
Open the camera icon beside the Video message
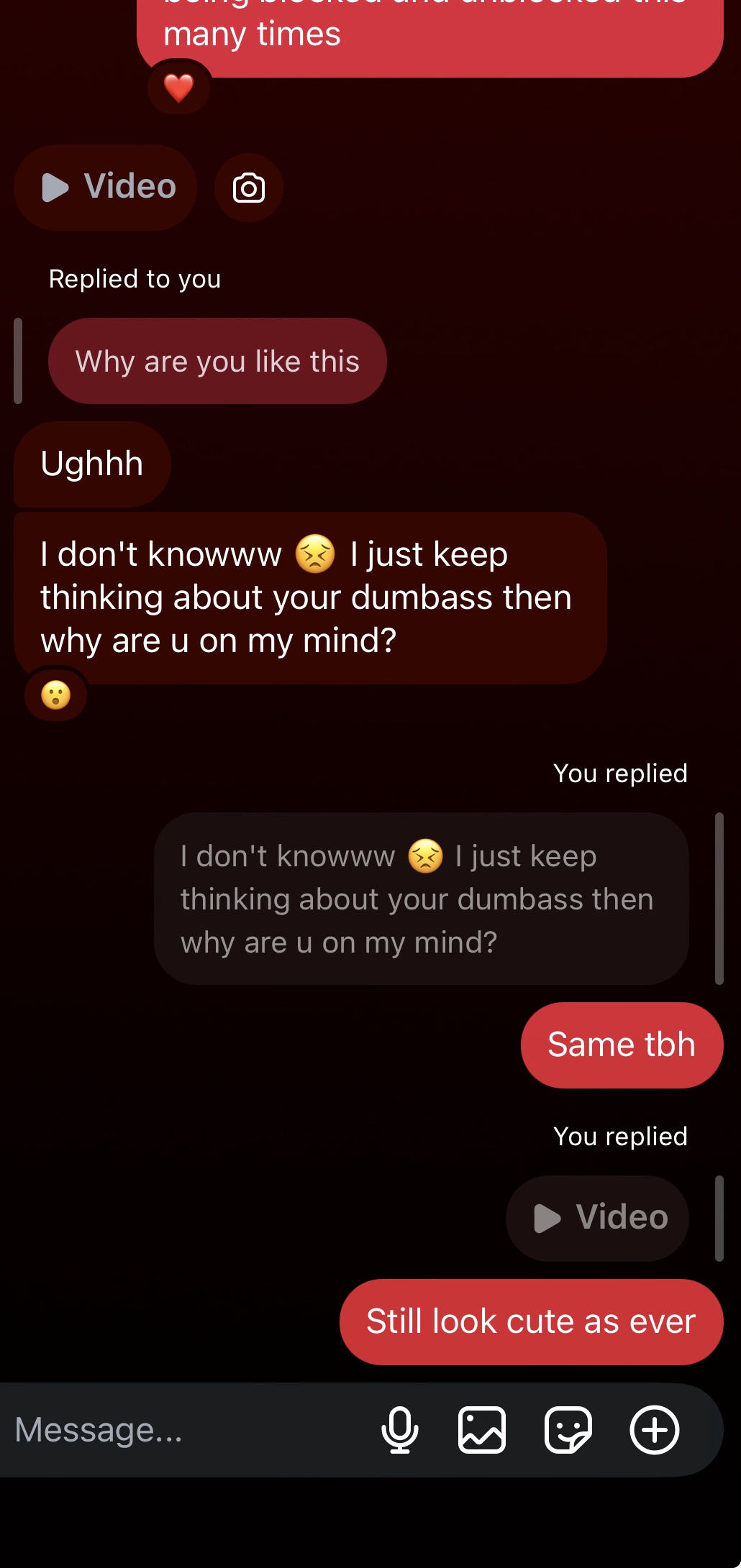click(249, 188)
